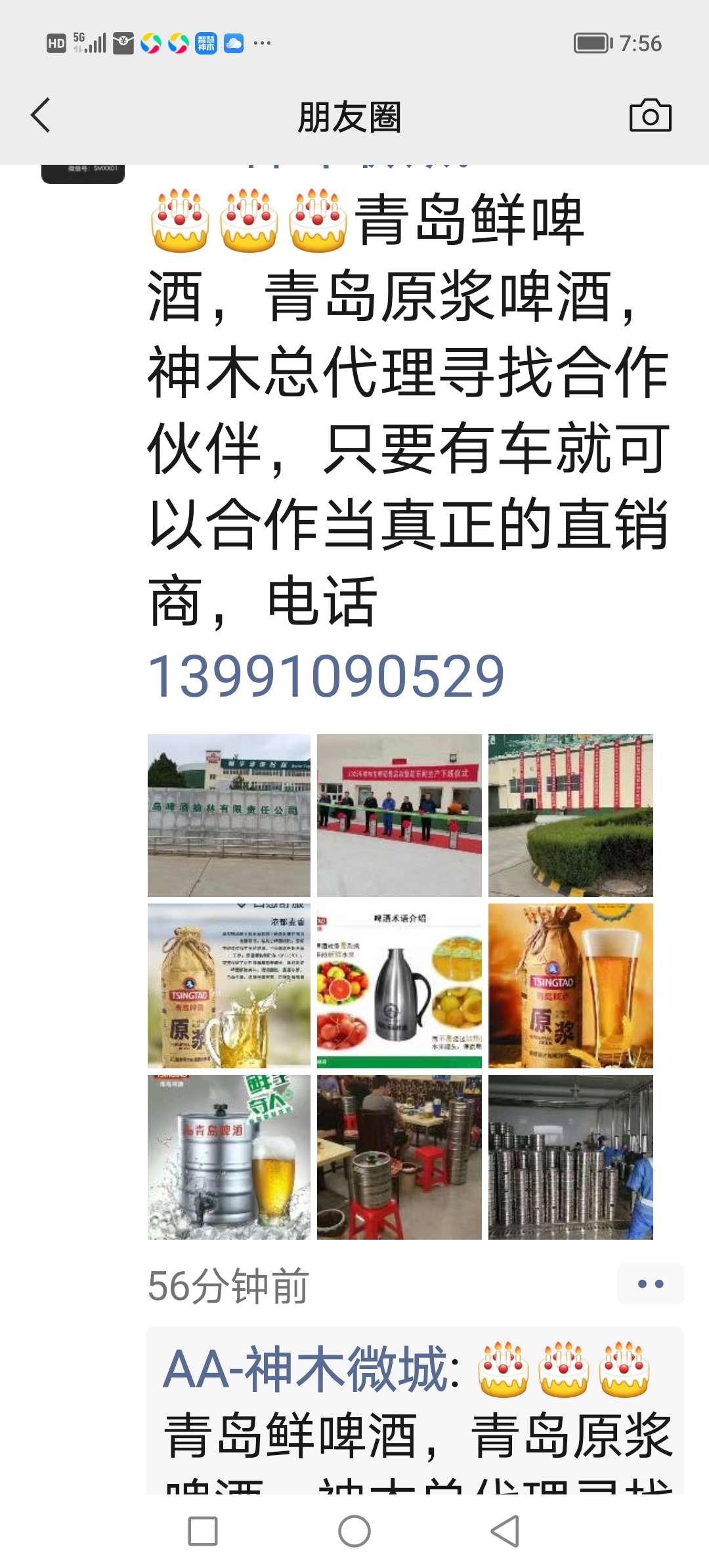
Task: Open the restaurant kegs photo
Action: click(399, 1157)
